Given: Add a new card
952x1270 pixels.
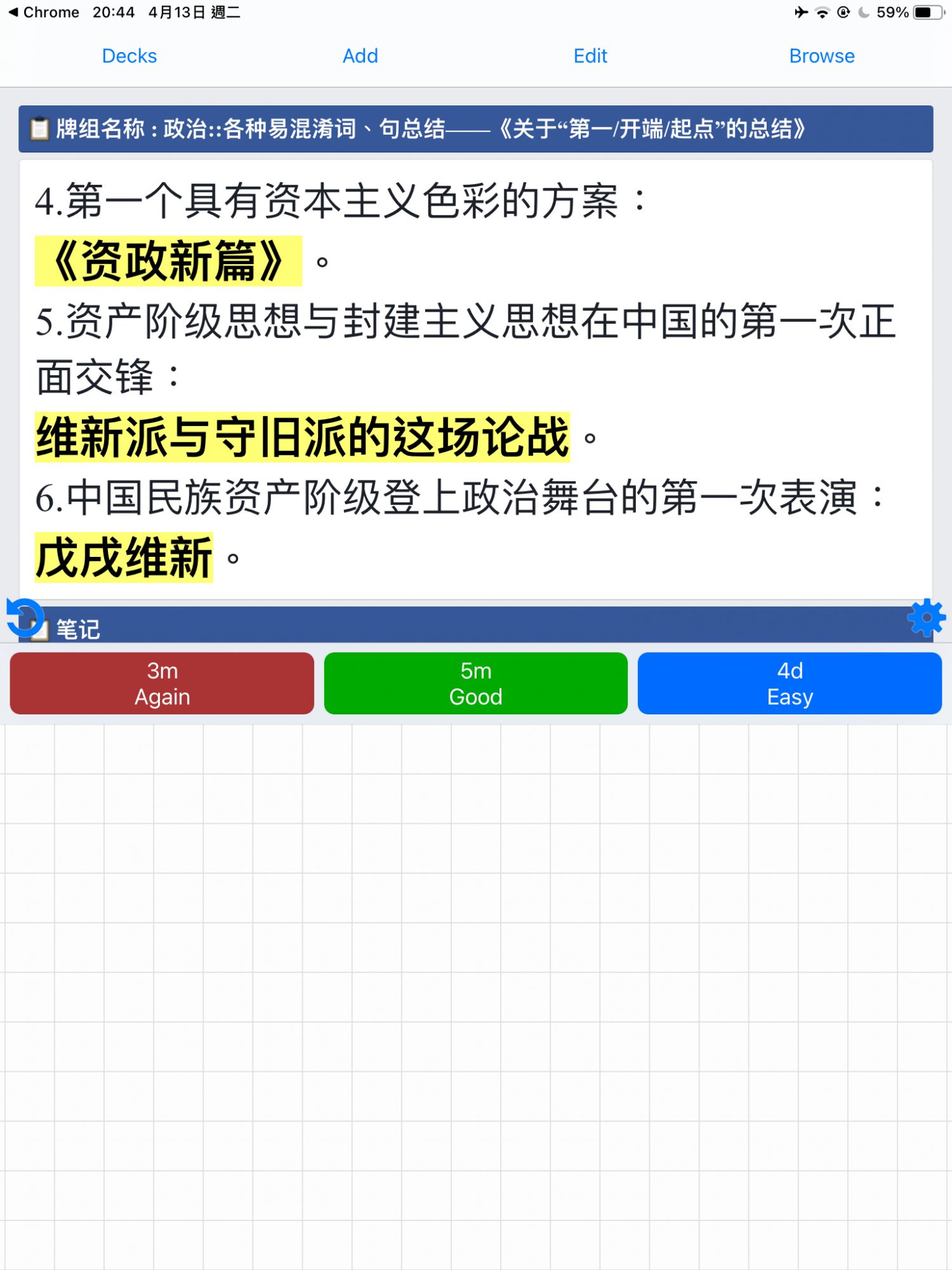Looking at the screenshot, I should [x=360, y=56].
